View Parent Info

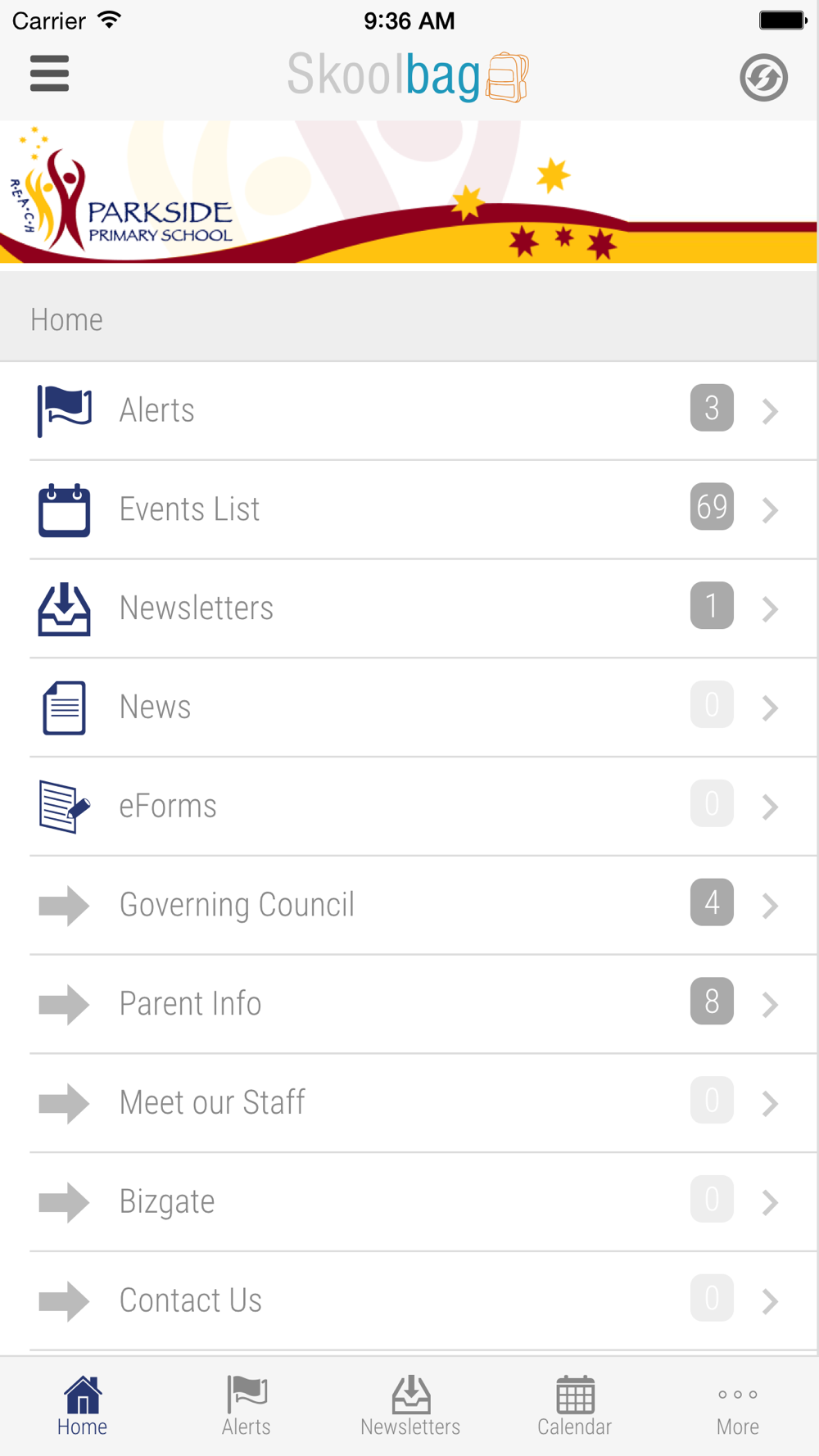click(409, 1004)
